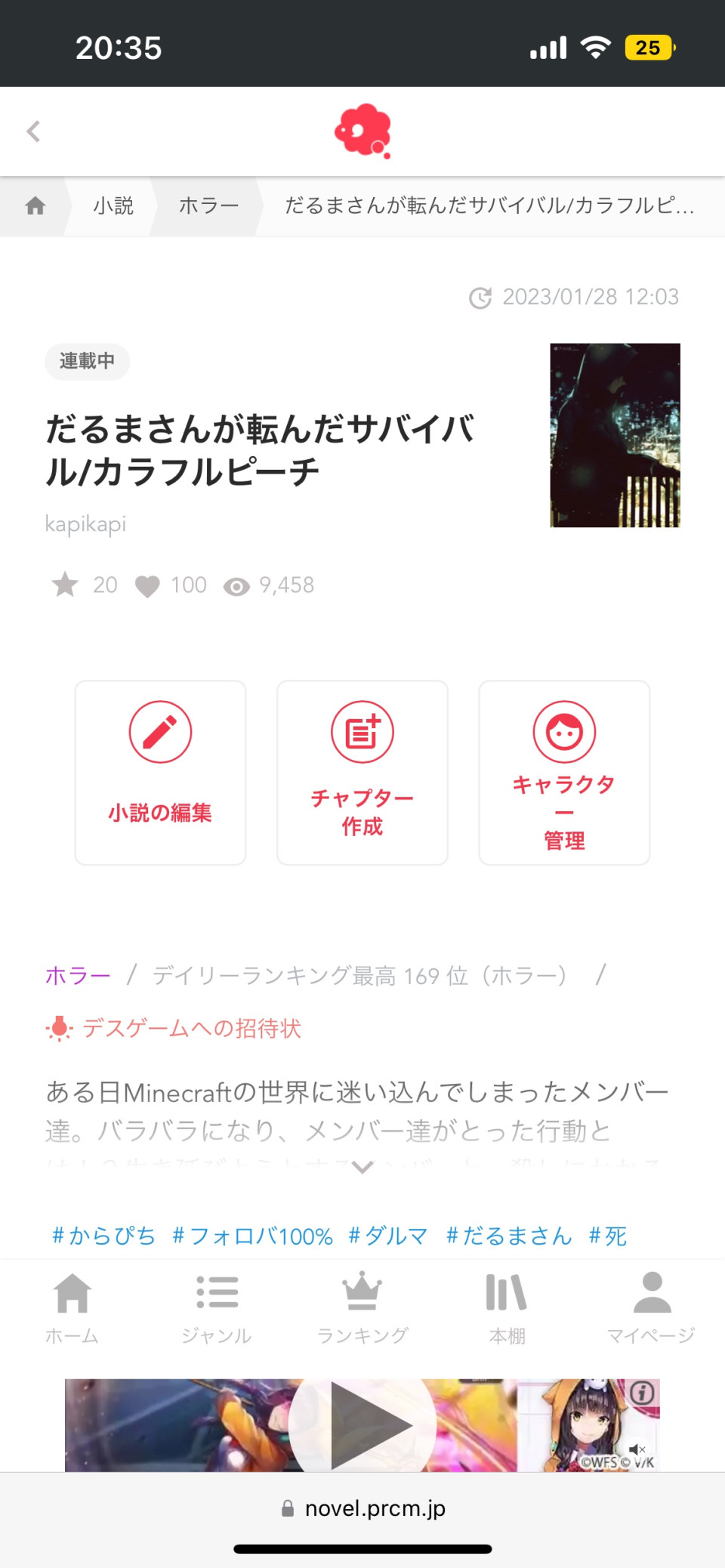Tap the 小説の編集 button
The image size is (725, 1568).
(160, 772)
